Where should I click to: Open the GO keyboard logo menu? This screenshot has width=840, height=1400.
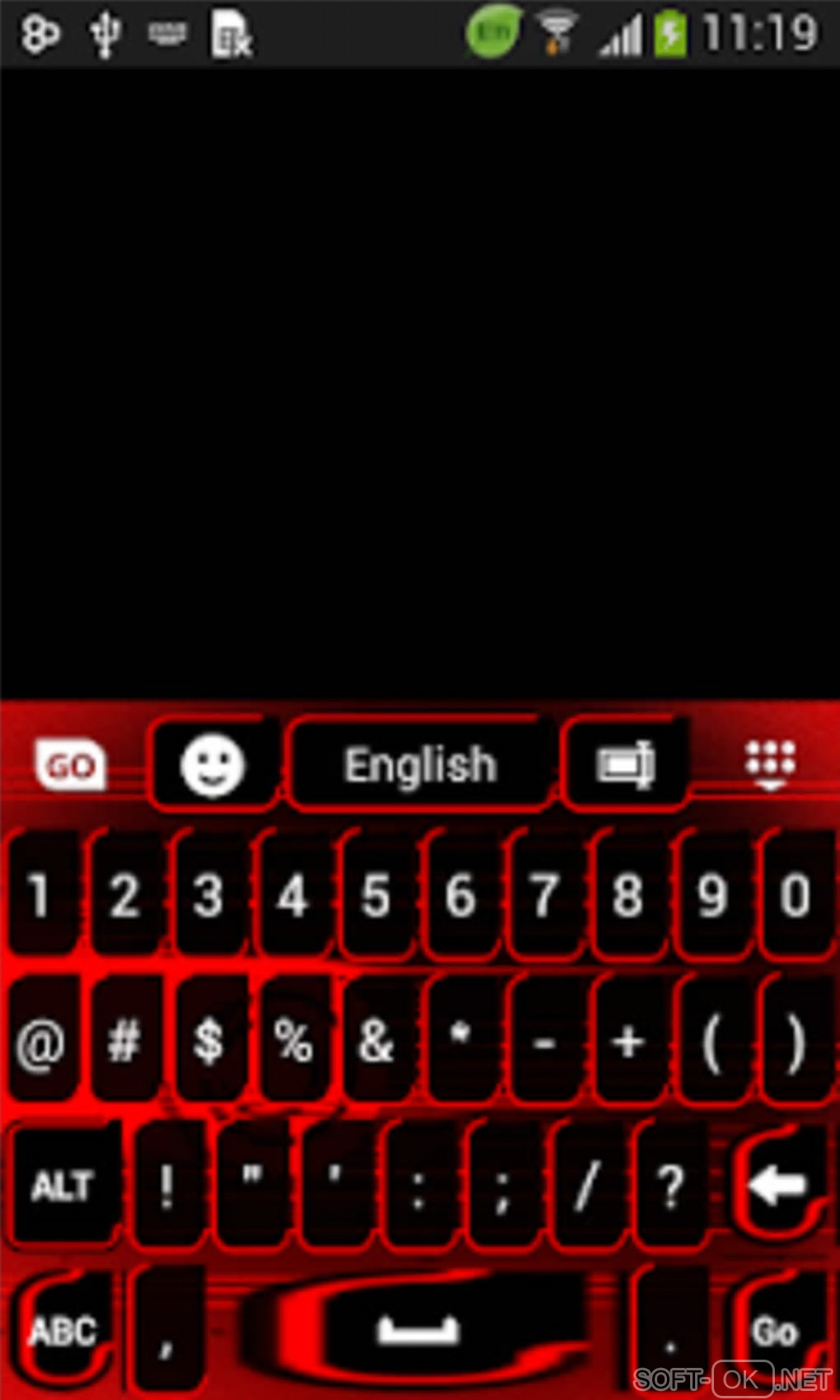click(x=71, y=766)
